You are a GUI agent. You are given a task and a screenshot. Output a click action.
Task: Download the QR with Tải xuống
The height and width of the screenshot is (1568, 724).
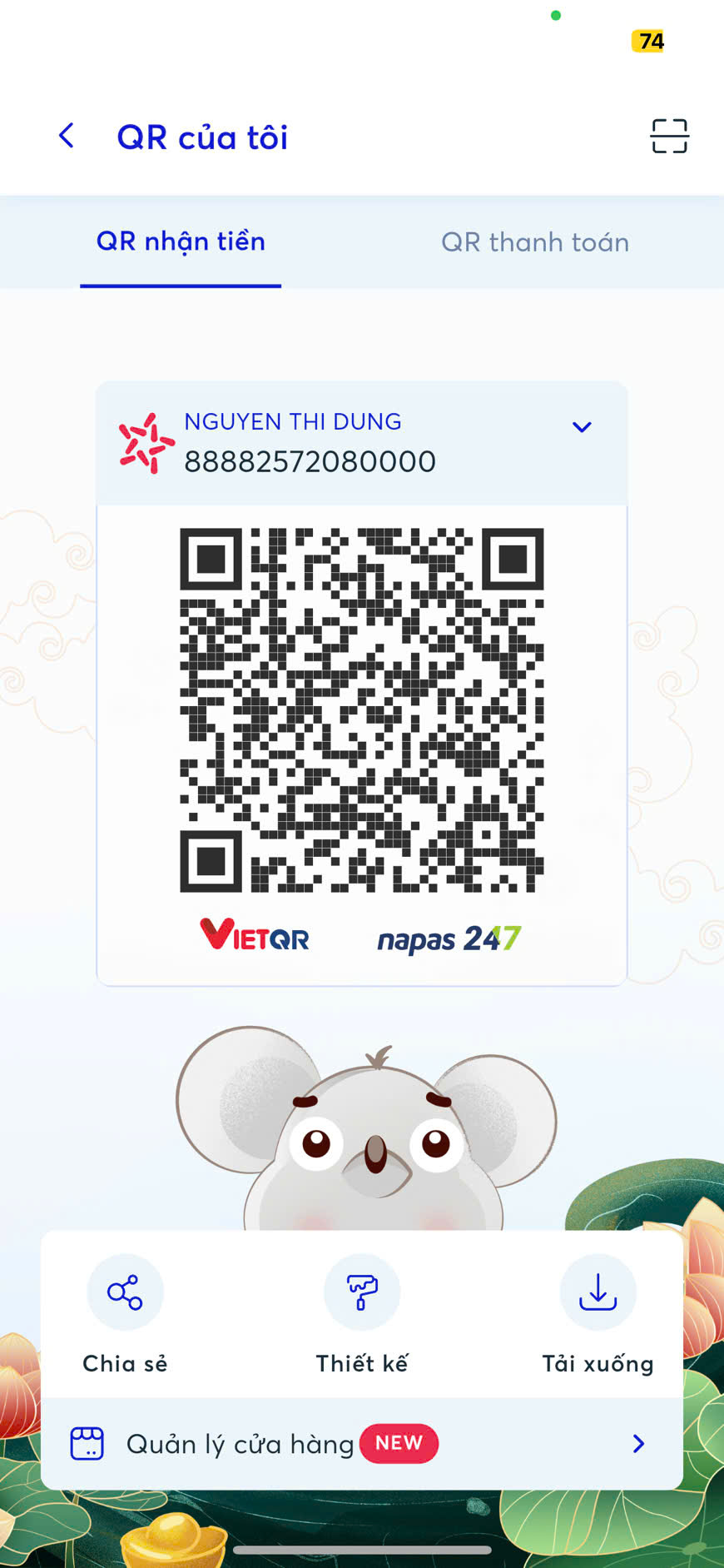click(x=598, y=1293)
